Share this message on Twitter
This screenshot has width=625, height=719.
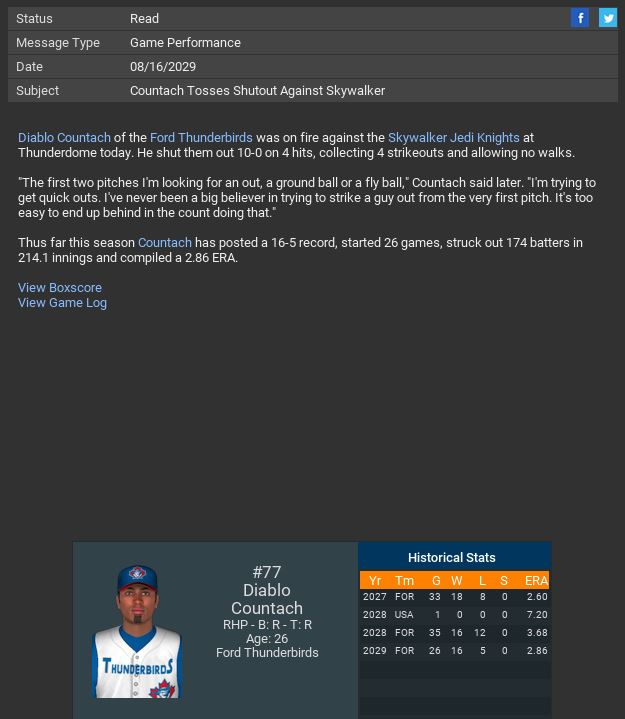tap(607, 18)
